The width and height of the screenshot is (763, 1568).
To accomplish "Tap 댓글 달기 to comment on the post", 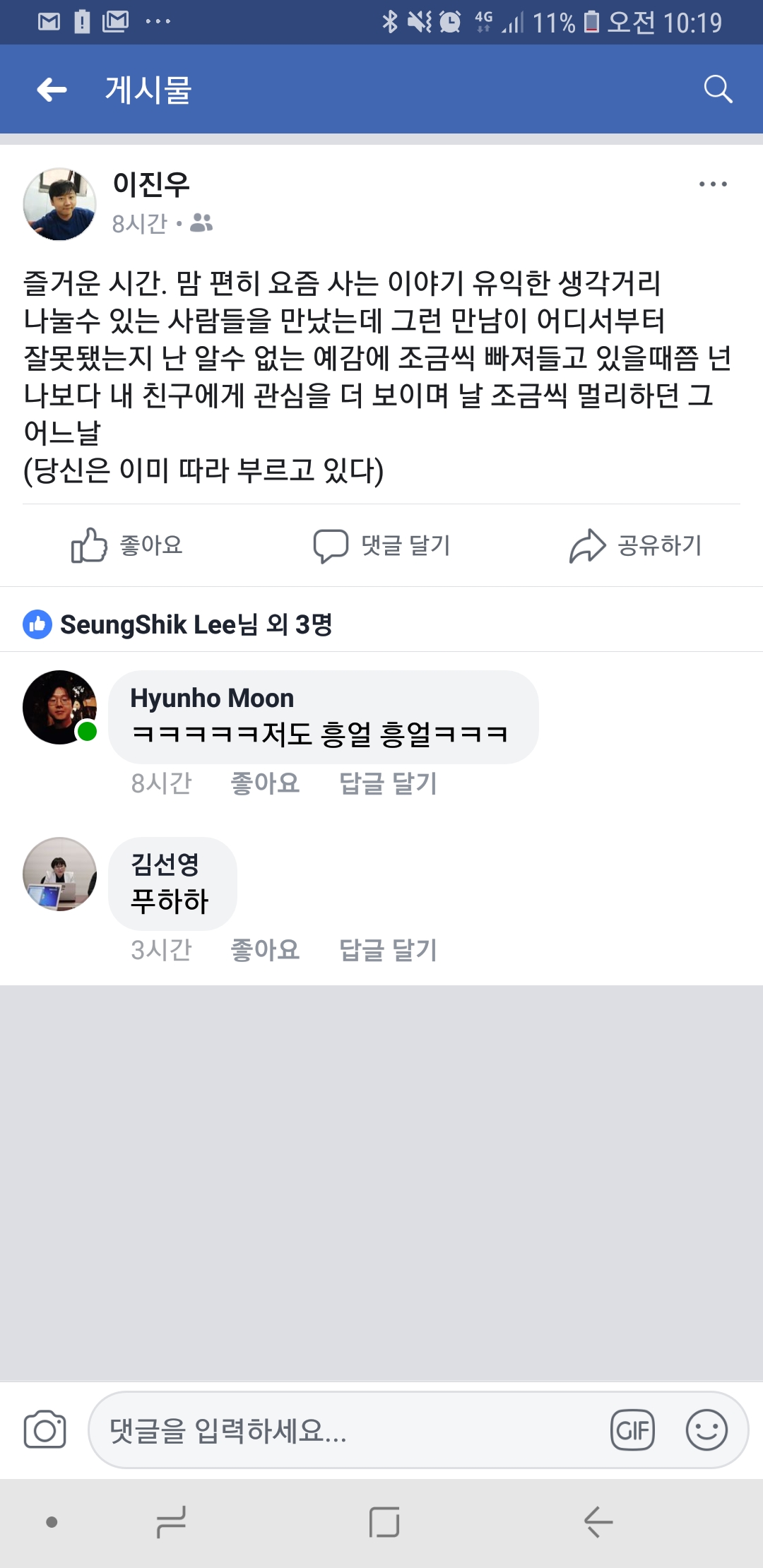I will tap(381, 545).
